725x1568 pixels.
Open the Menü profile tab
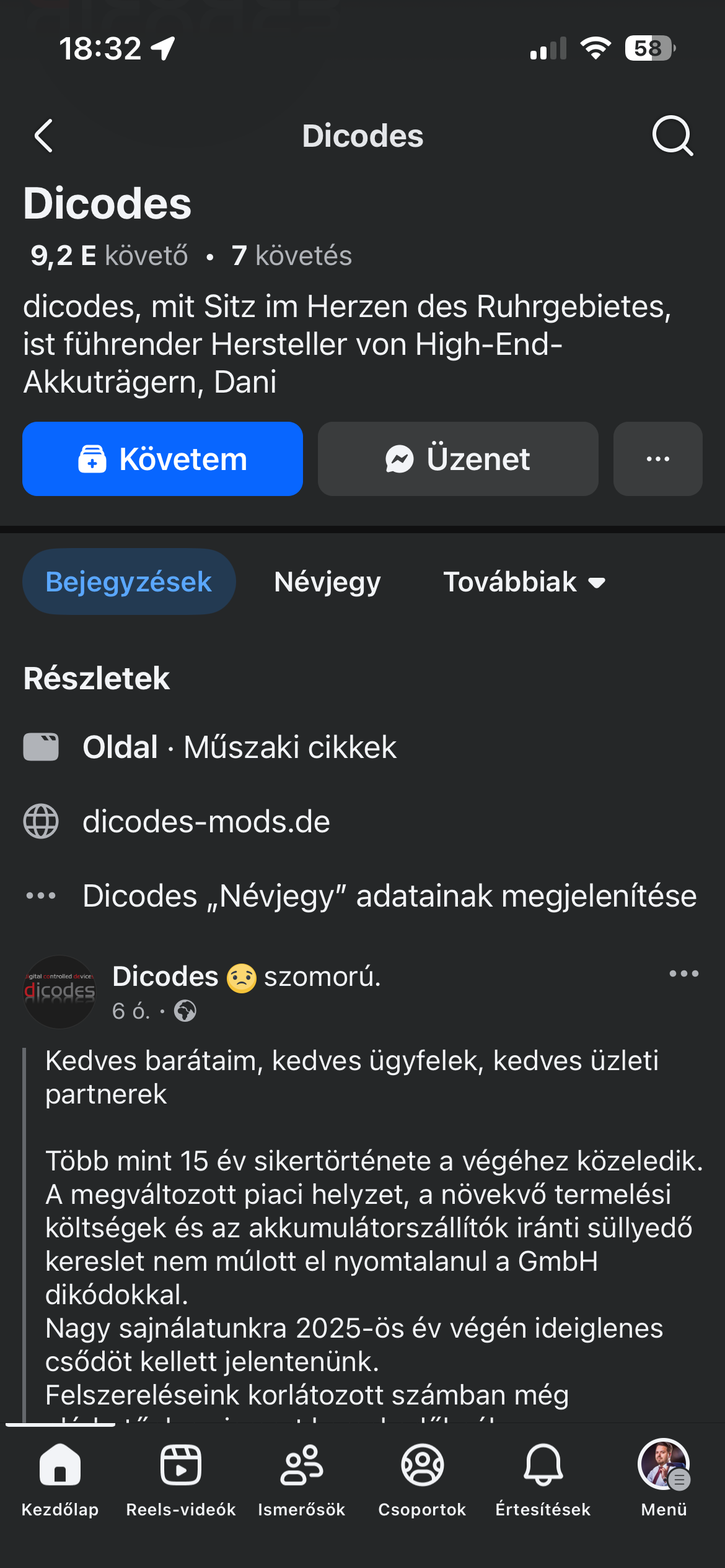664,1478
